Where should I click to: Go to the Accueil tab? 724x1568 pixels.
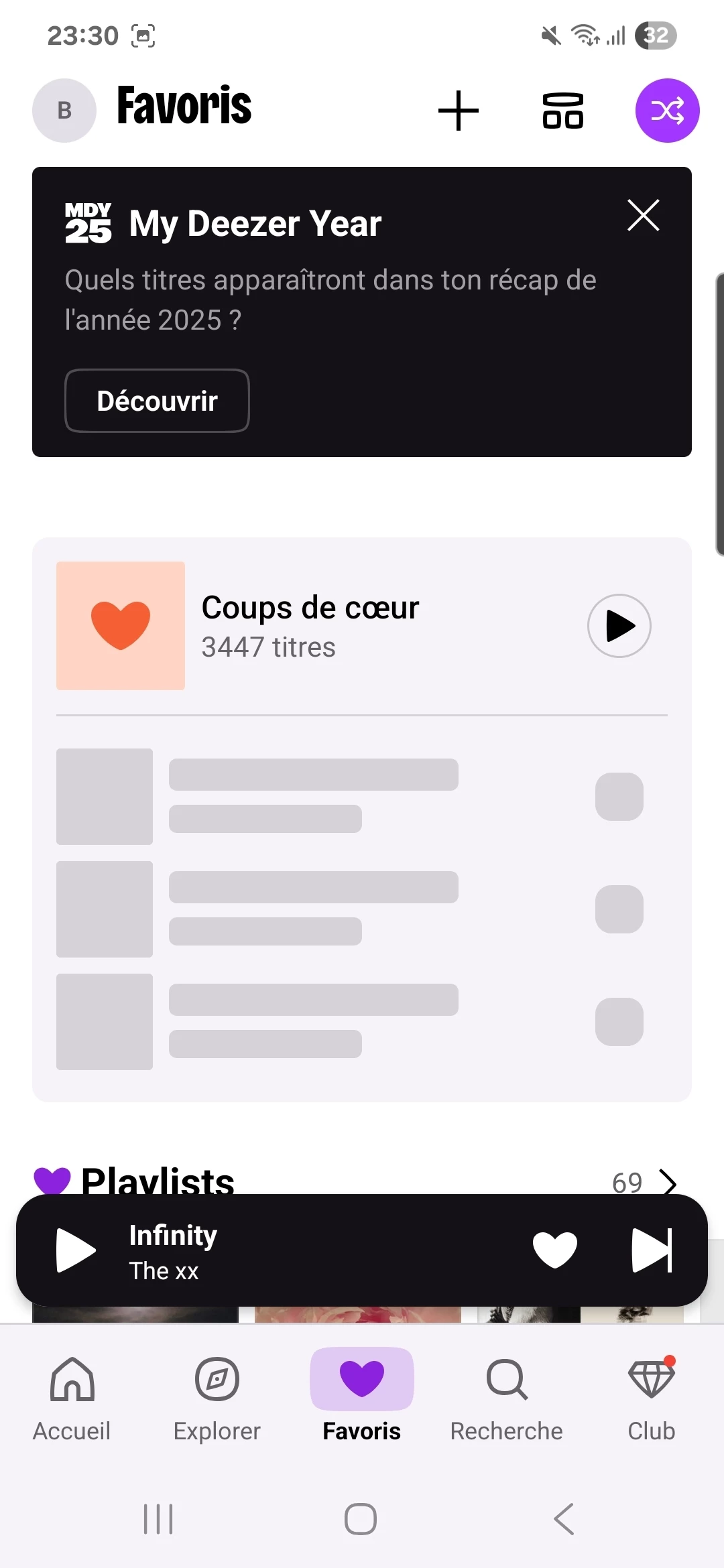pos(72,1397)
